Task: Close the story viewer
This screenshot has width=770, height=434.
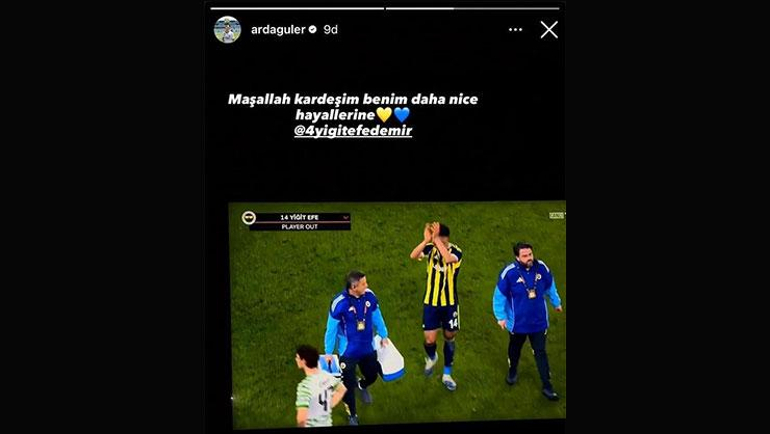Action: pyautogui.click(x=549, y=30)
